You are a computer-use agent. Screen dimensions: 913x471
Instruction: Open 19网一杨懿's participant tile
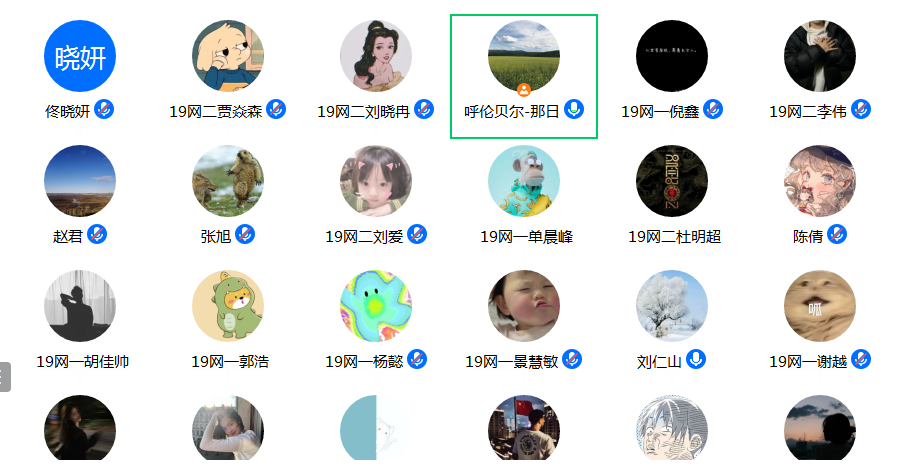(376, 306)
